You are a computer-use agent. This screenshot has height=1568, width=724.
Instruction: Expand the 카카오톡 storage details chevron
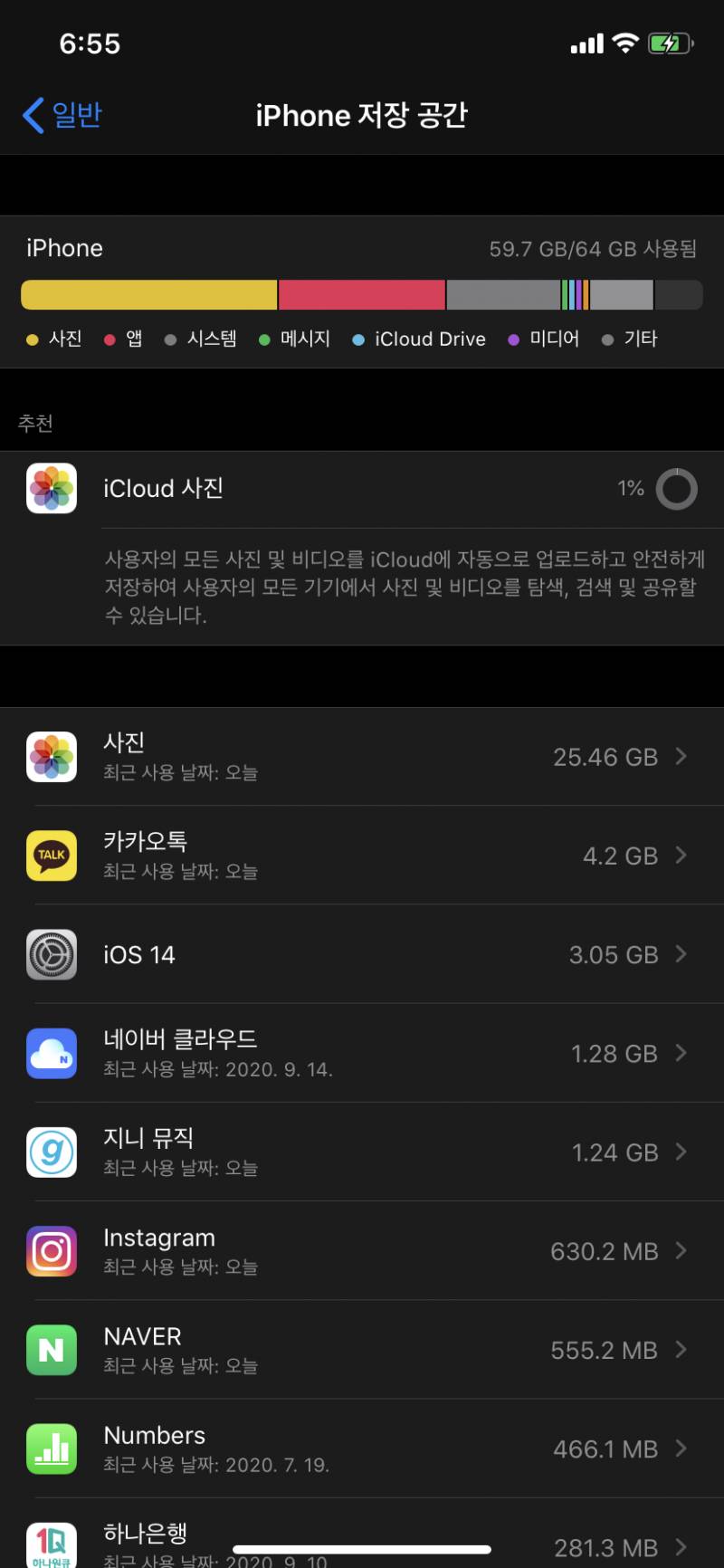pos(681,856)
